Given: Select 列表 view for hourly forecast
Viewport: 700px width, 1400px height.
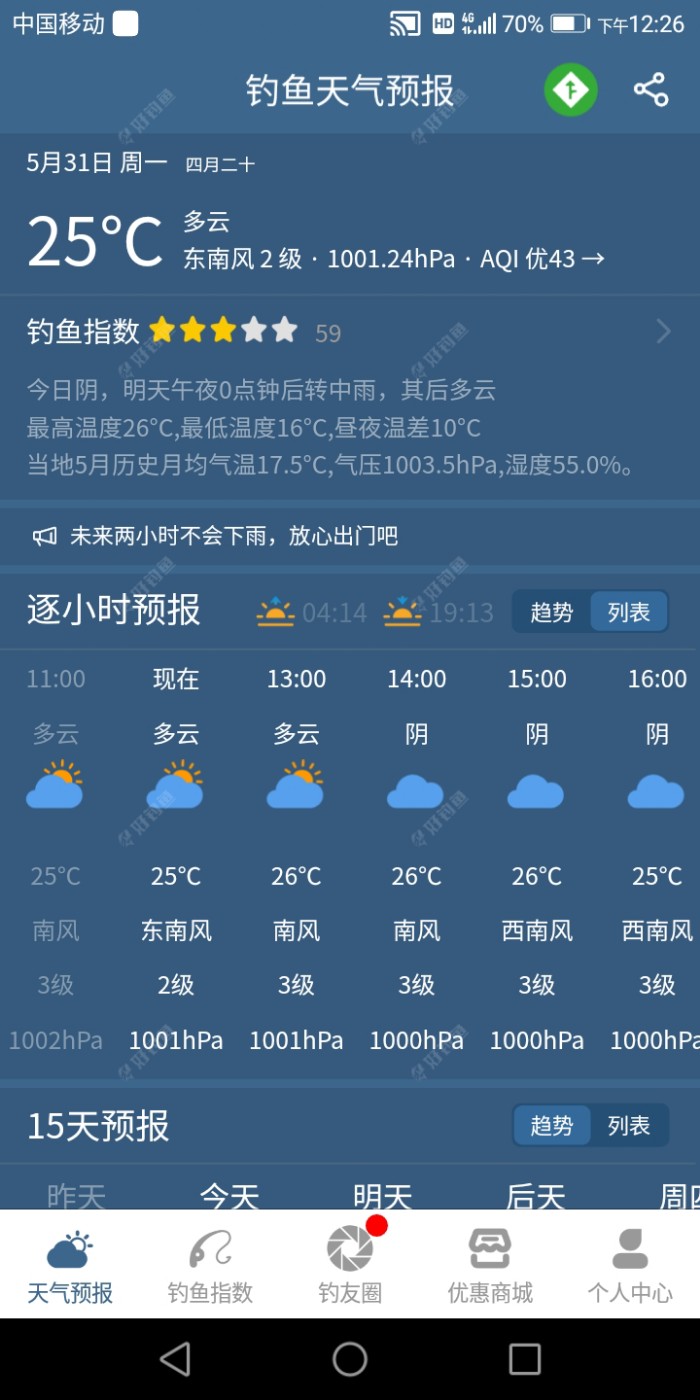Looking at the screenshot, I should 629,612.
